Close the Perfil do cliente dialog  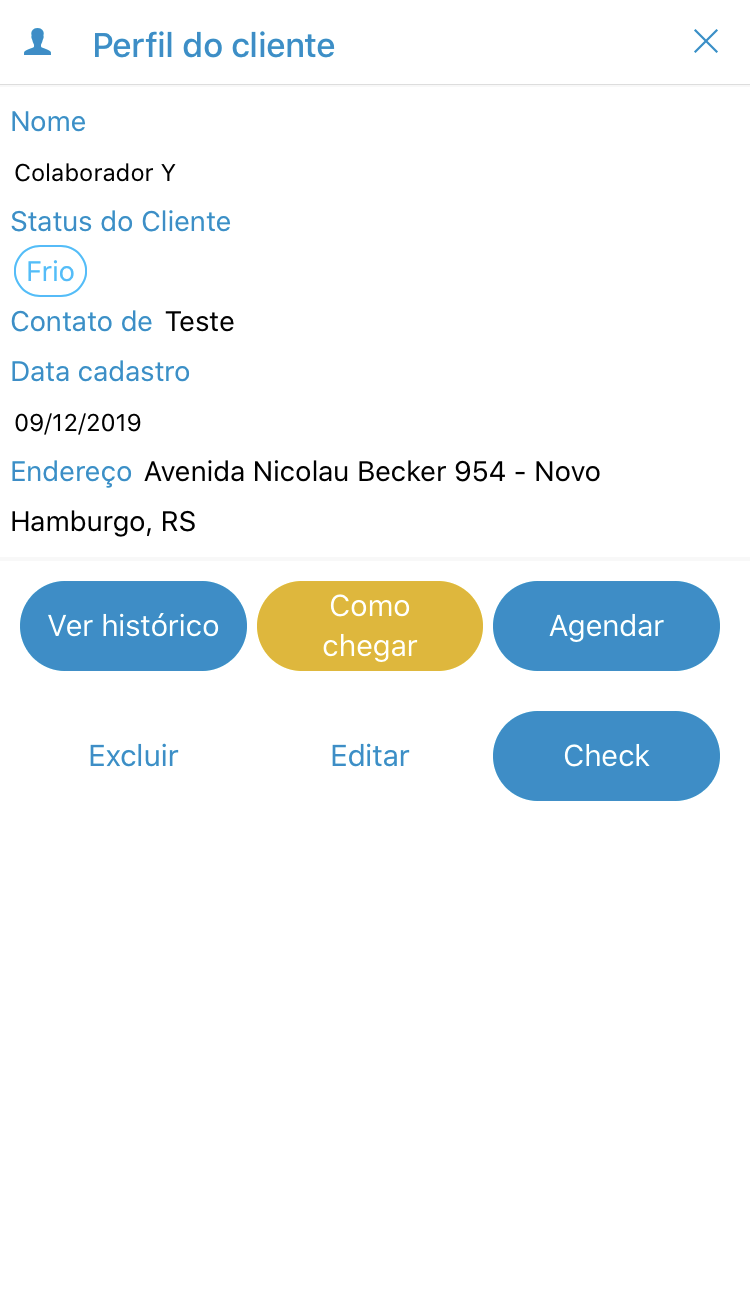[x=706, y=42]
